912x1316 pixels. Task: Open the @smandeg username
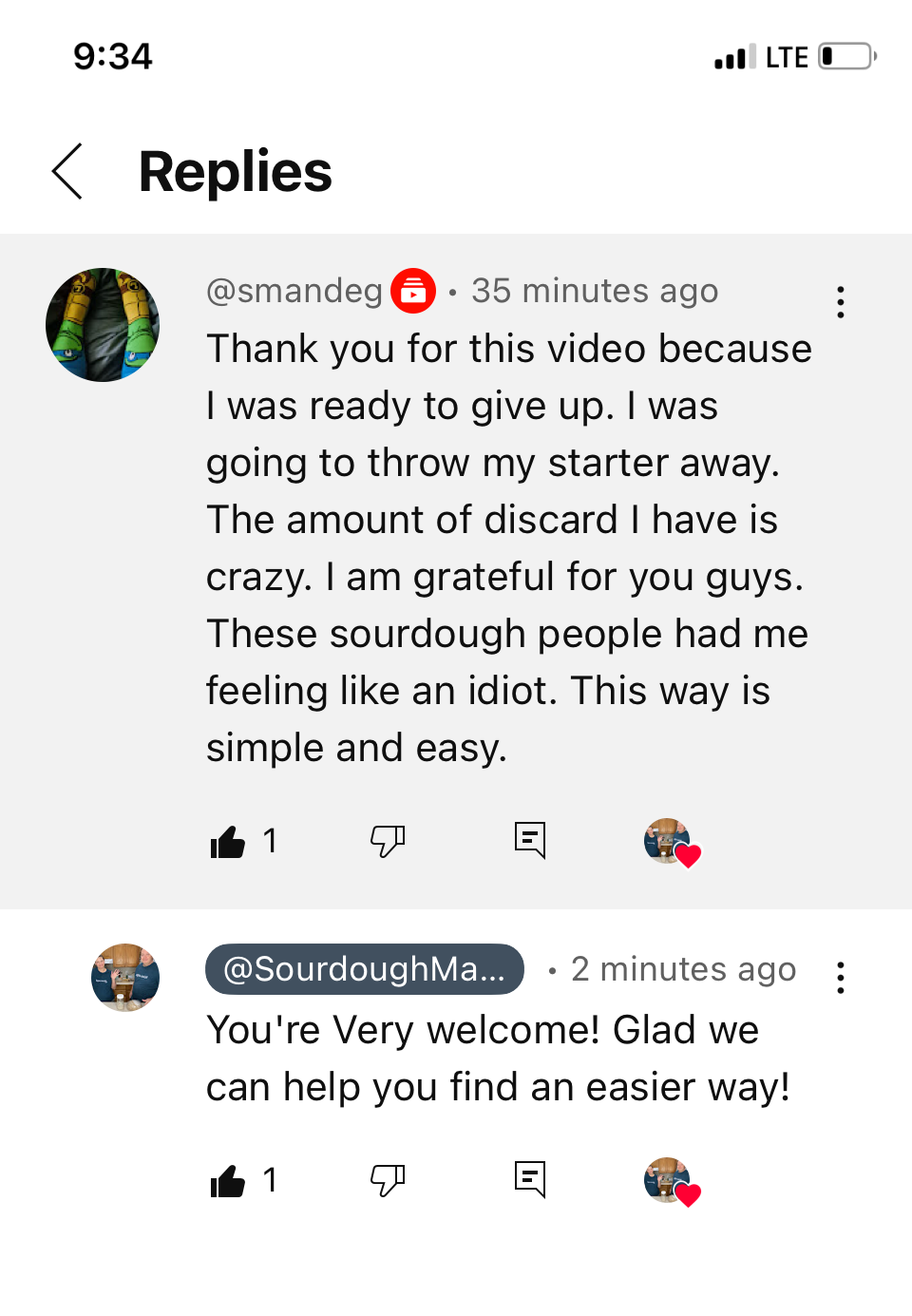(x=294, y=291)
